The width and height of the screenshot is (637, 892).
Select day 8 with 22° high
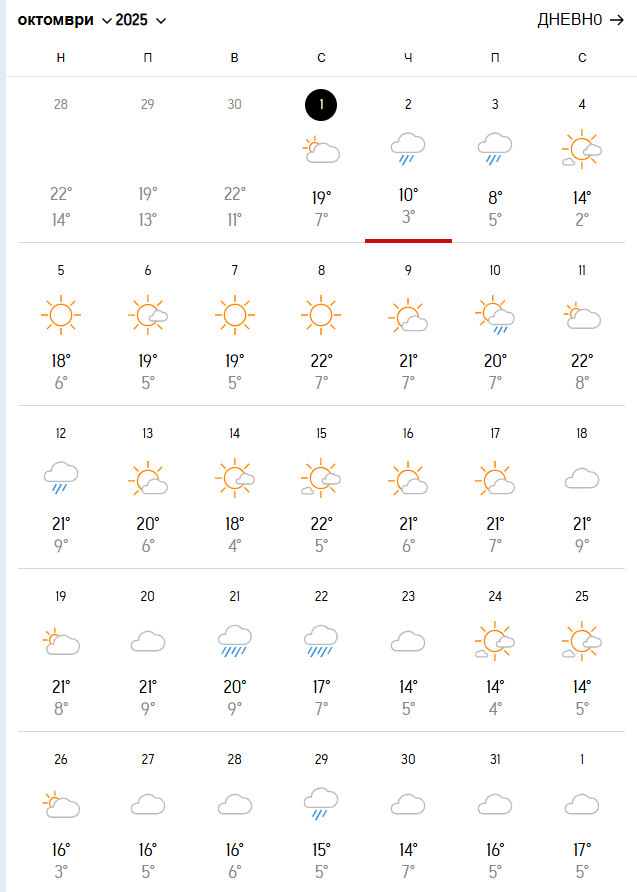(321, 325)
